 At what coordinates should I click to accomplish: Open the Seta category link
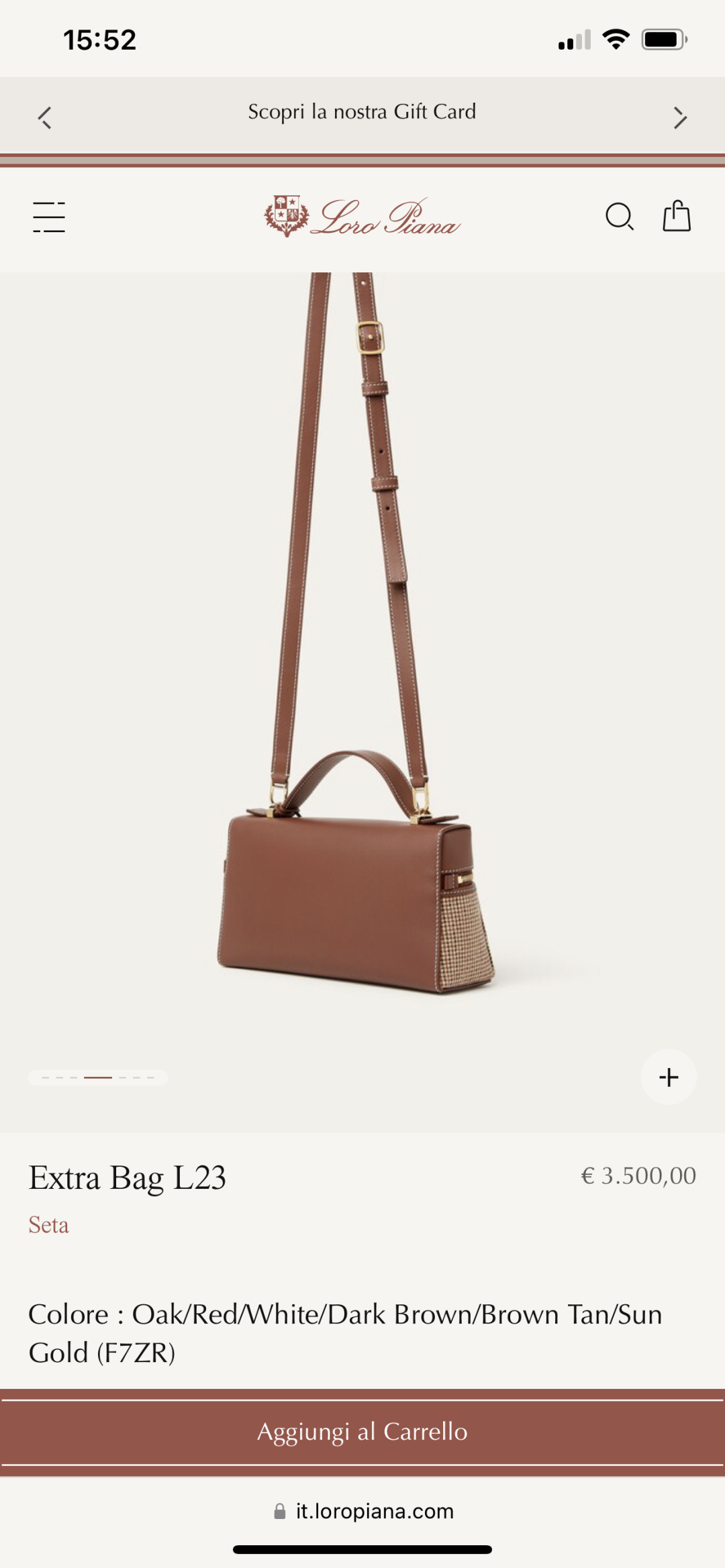tap(48, 1225)
